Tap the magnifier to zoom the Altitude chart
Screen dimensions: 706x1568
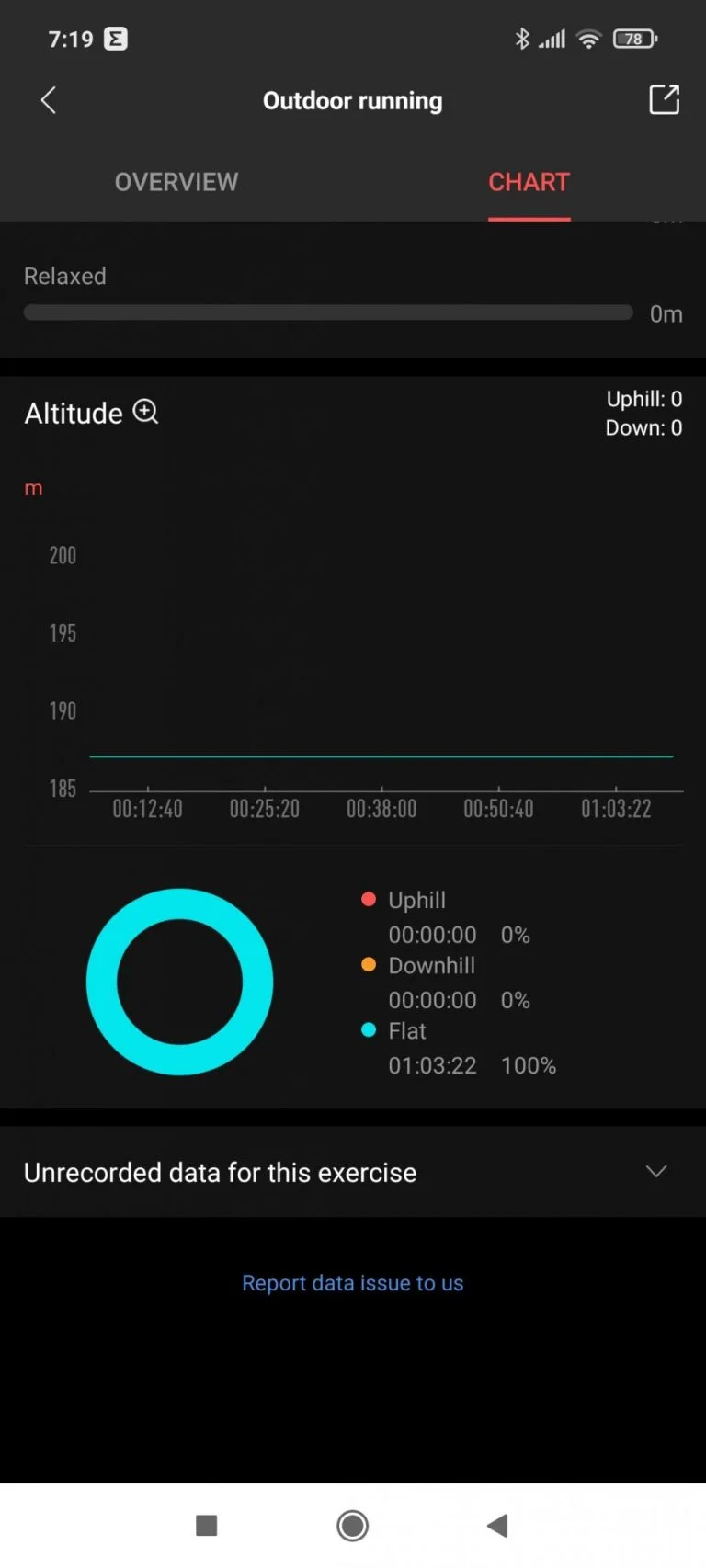pos(145,412)
